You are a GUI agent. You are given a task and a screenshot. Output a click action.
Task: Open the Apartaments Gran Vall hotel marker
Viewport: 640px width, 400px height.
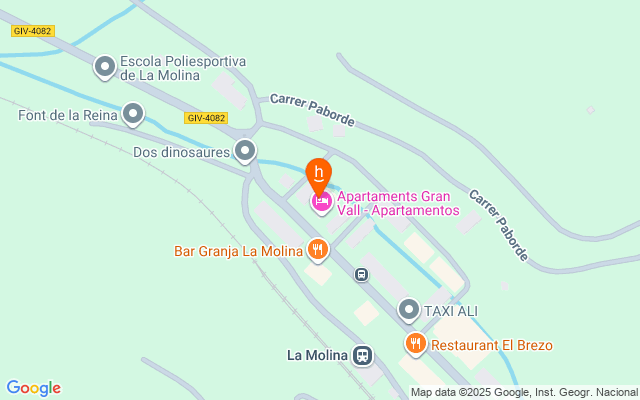pyautogui.click(x=321, y=203)
